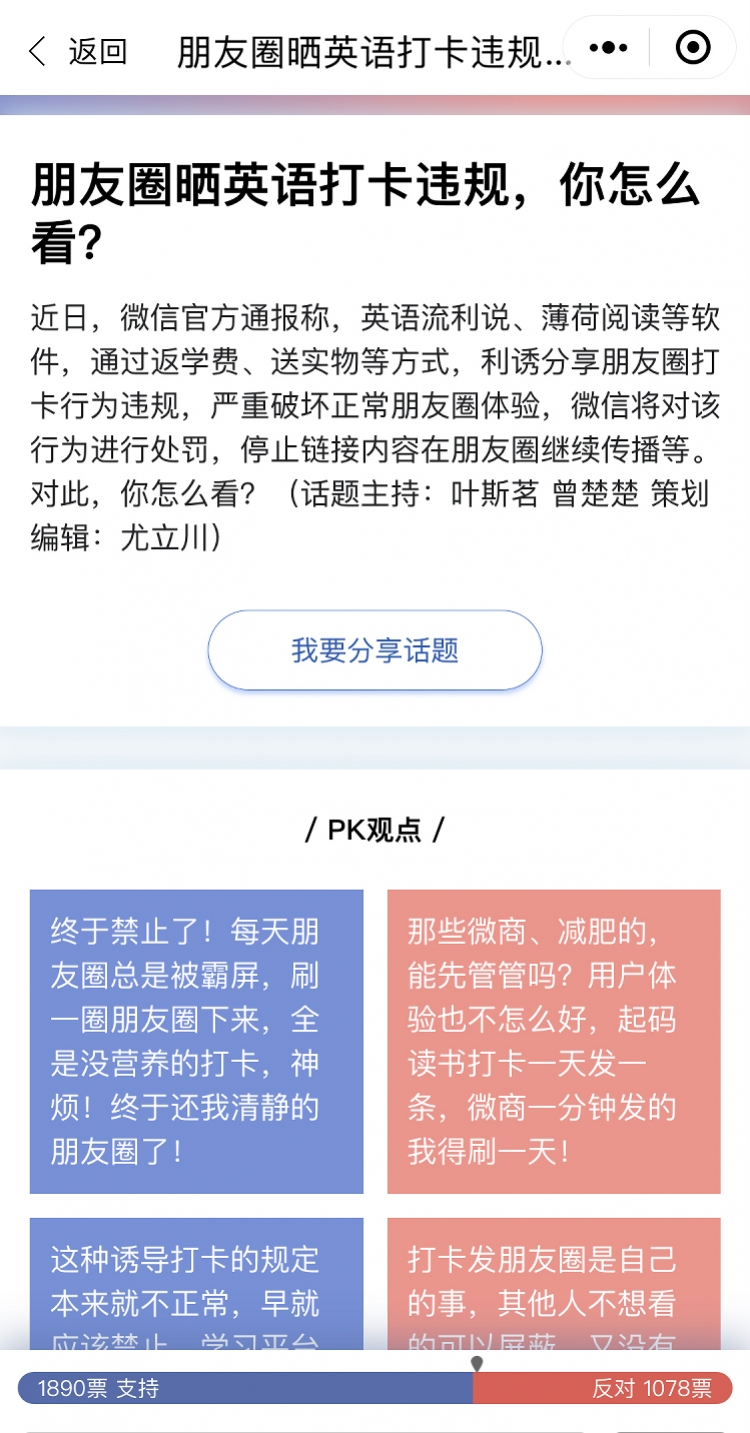750x1433 pixels.
Task: Close the mini program with the circle icon
Action: (x=693, y=47)
